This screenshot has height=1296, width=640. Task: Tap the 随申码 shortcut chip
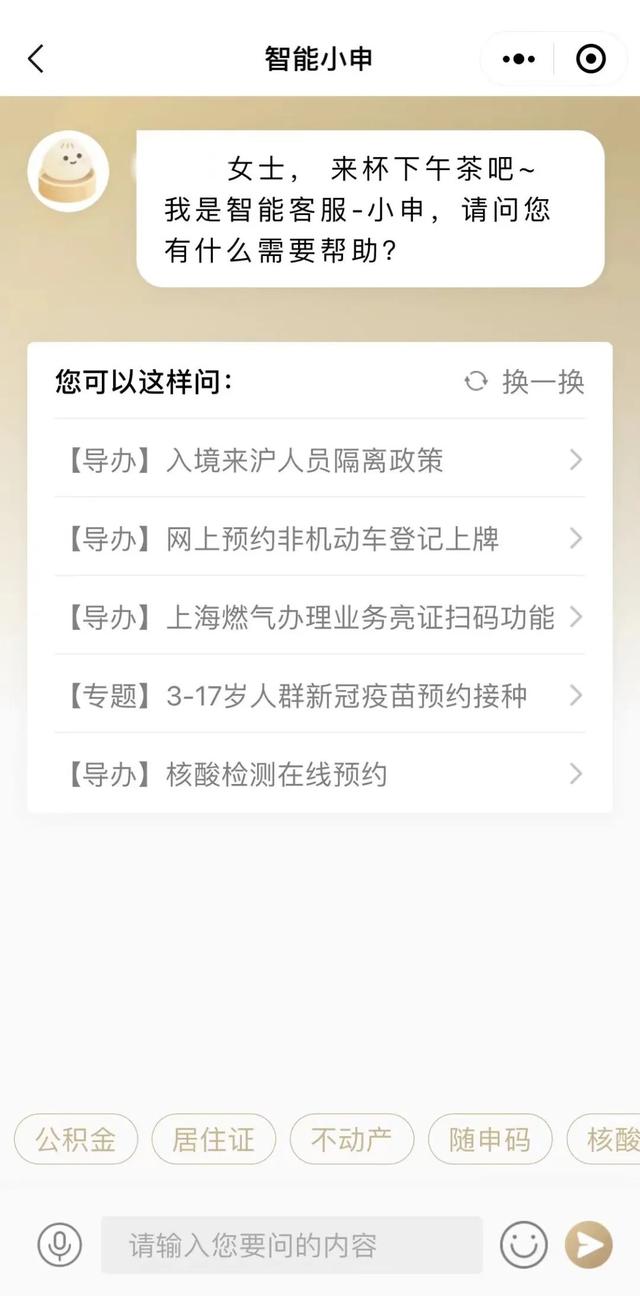pos(490,1139)
